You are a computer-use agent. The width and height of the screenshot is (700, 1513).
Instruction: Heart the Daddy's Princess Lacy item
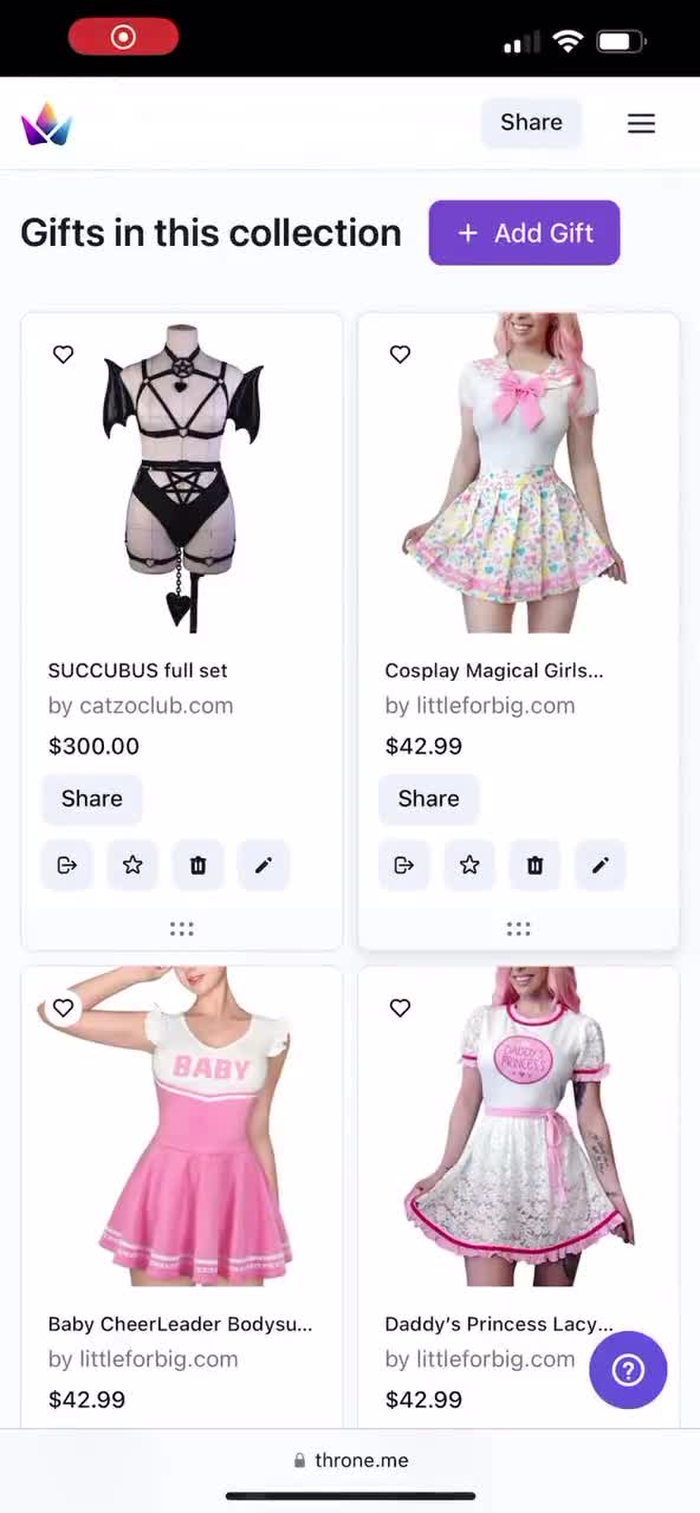click(400, 1008)
